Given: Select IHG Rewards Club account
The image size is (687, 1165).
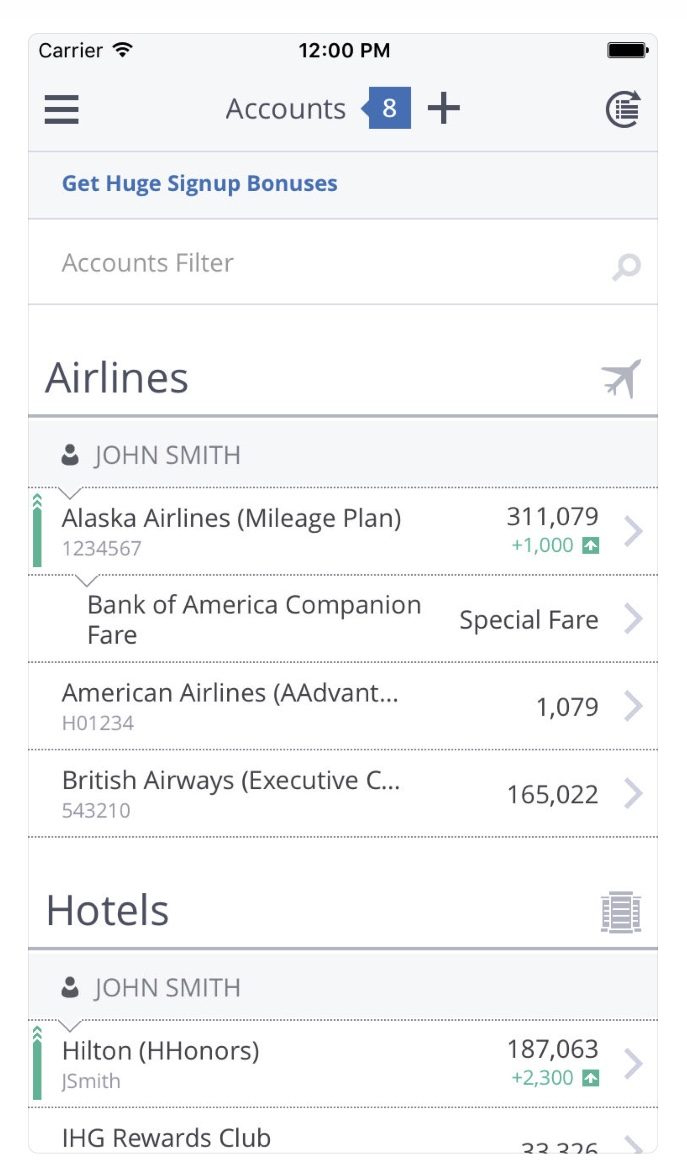Looking at the screenshot, I should 343,1132.
